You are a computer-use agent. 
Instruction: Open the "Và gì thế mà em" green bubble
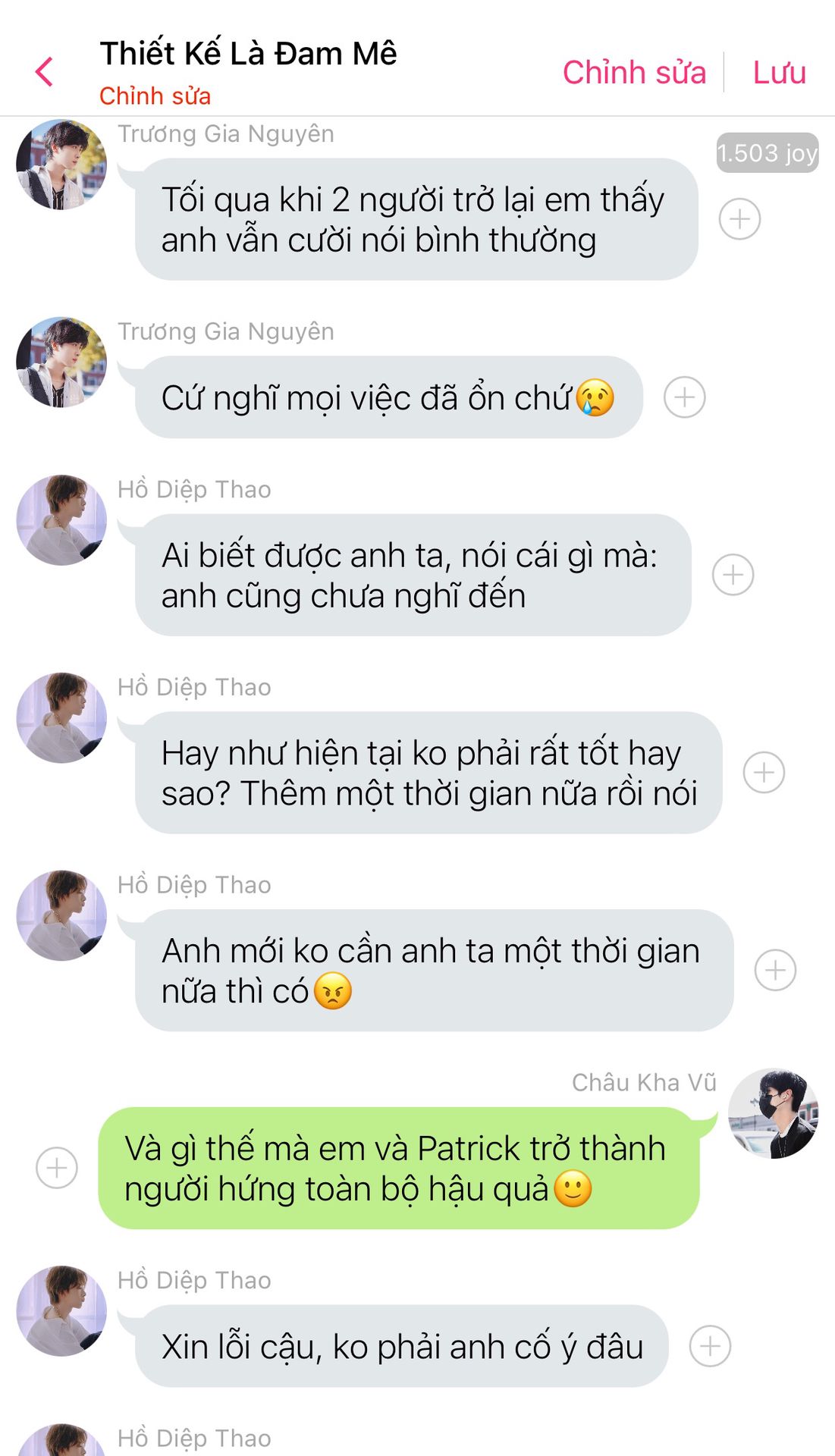pyautogui.click(x=400, y=1168)
